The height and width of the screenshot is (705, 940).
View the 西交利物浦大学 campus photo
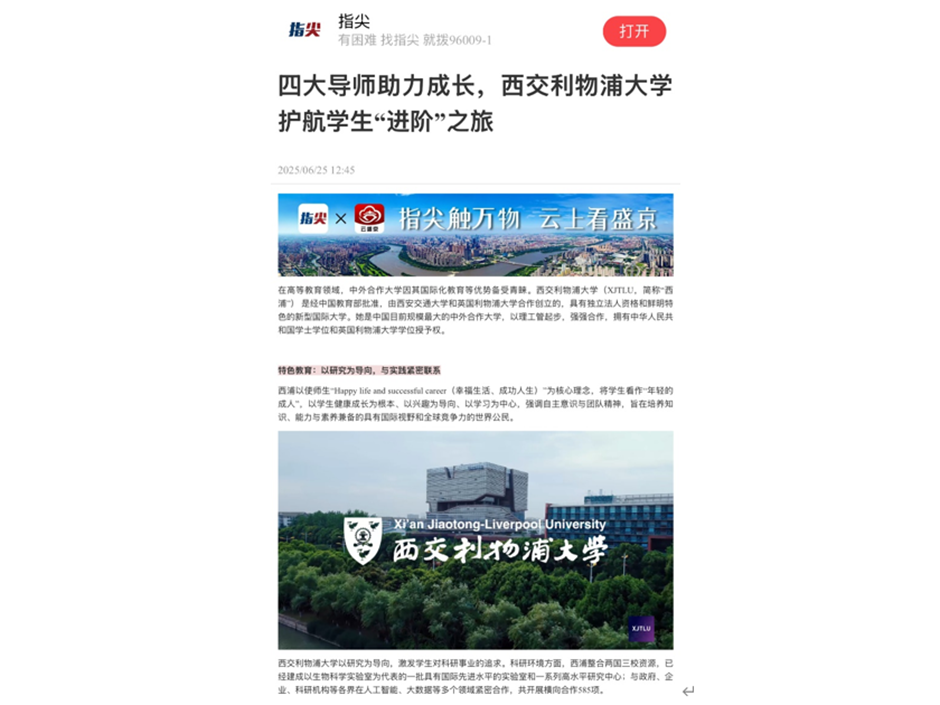pos(475,540)
